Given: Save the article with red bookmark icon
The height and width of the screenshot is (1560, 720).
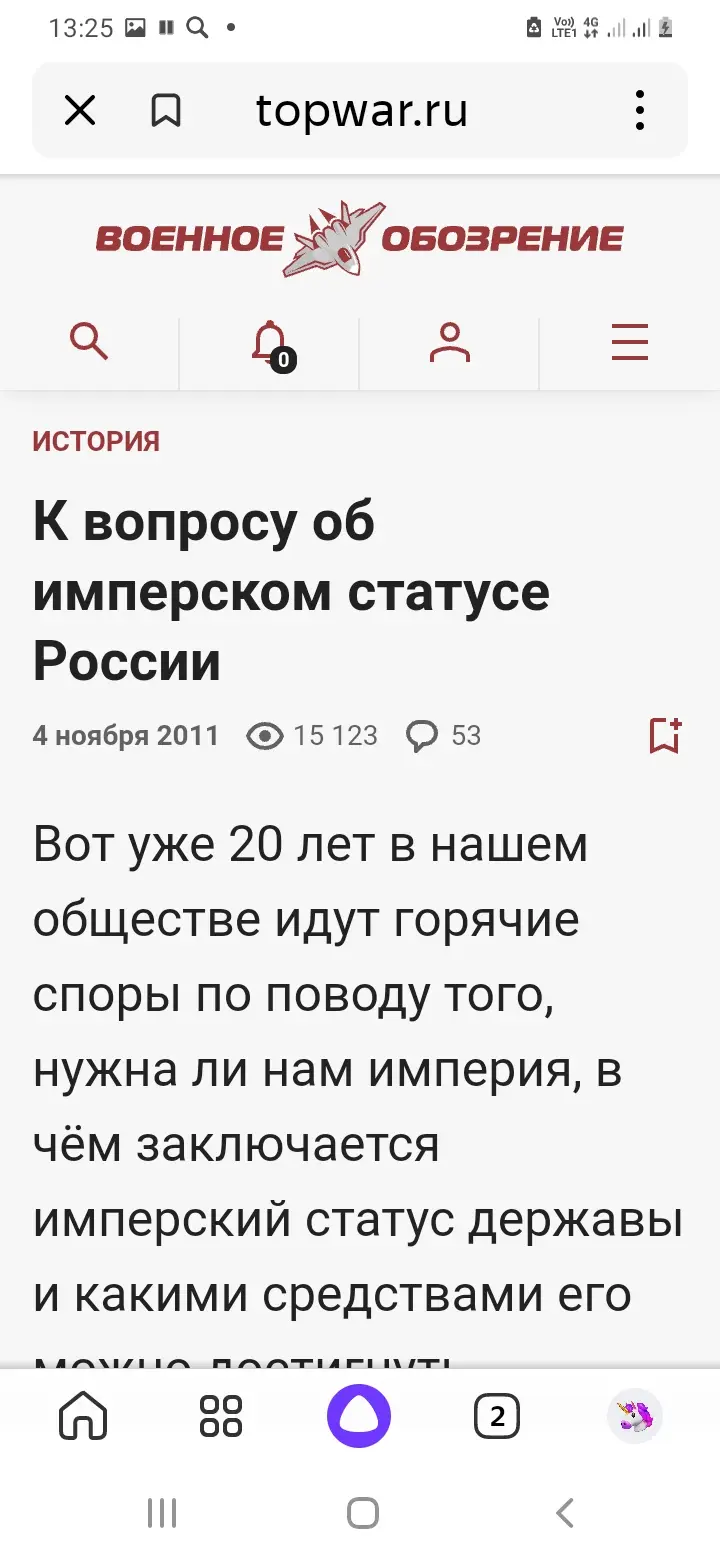Looking at the screenshot, I should [665, 736].
